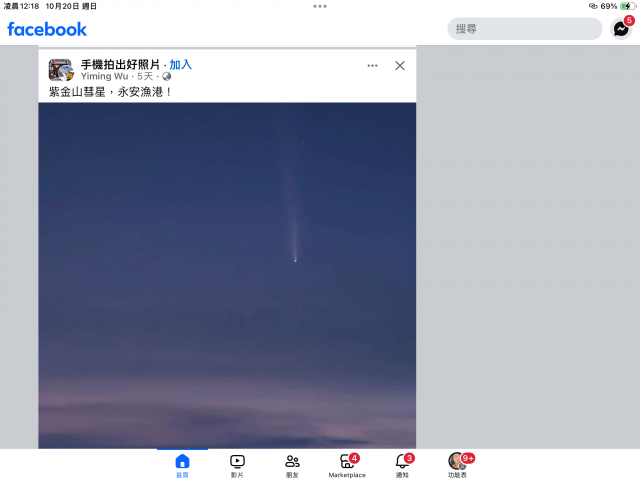Open the 朋友 friends tab
Image resolution: width=640 pixels, height=480 pixels.
pos(292,465)
